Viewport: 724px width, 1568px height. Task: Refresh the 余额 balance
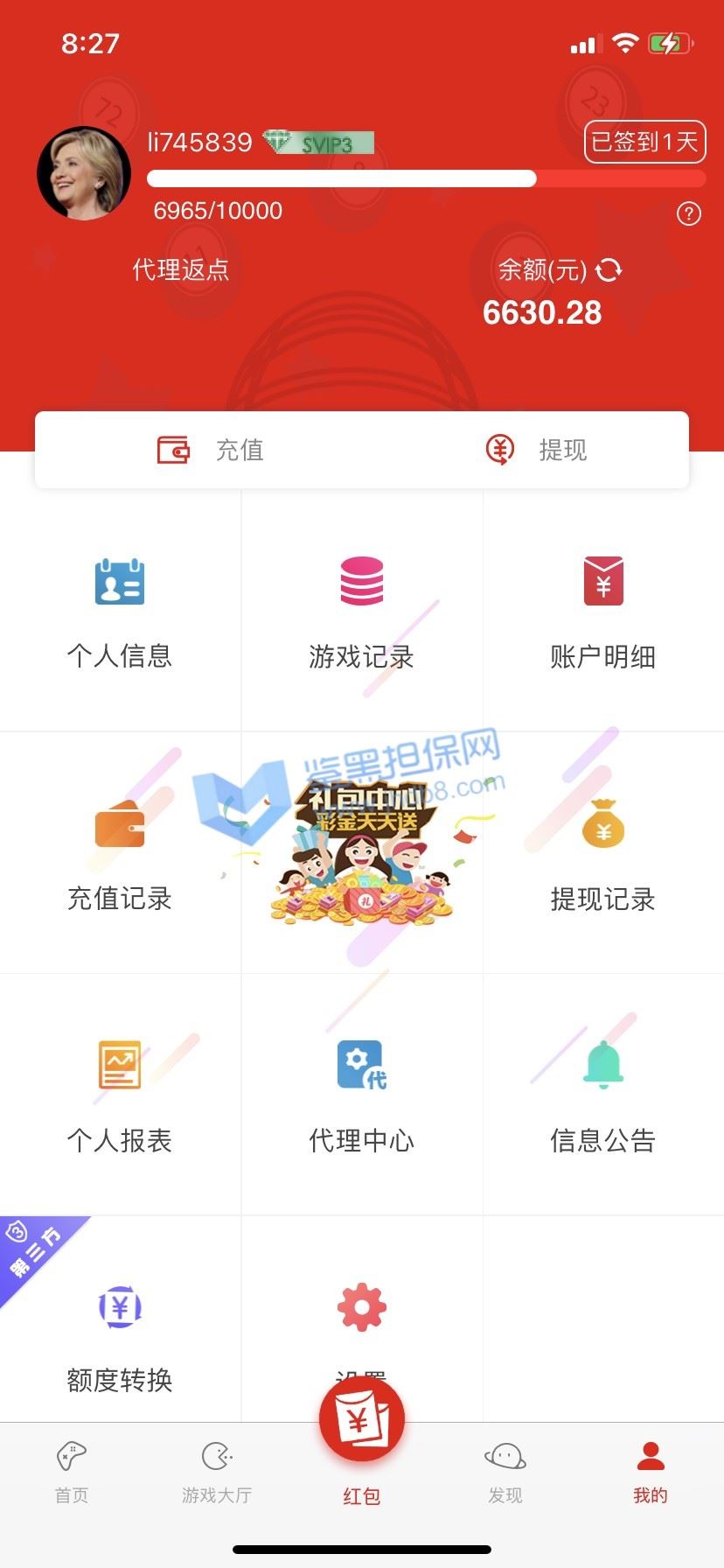[x=609, y=270]
